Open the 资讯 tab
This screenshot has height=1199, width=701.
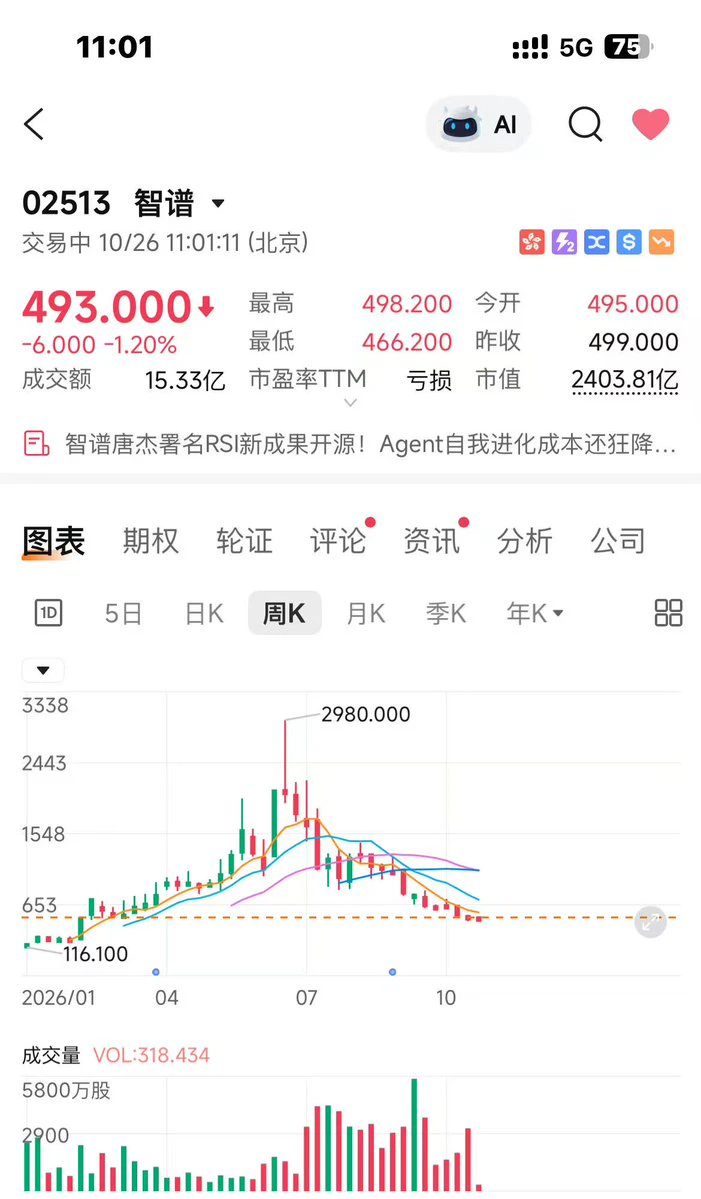coord(431,541)
